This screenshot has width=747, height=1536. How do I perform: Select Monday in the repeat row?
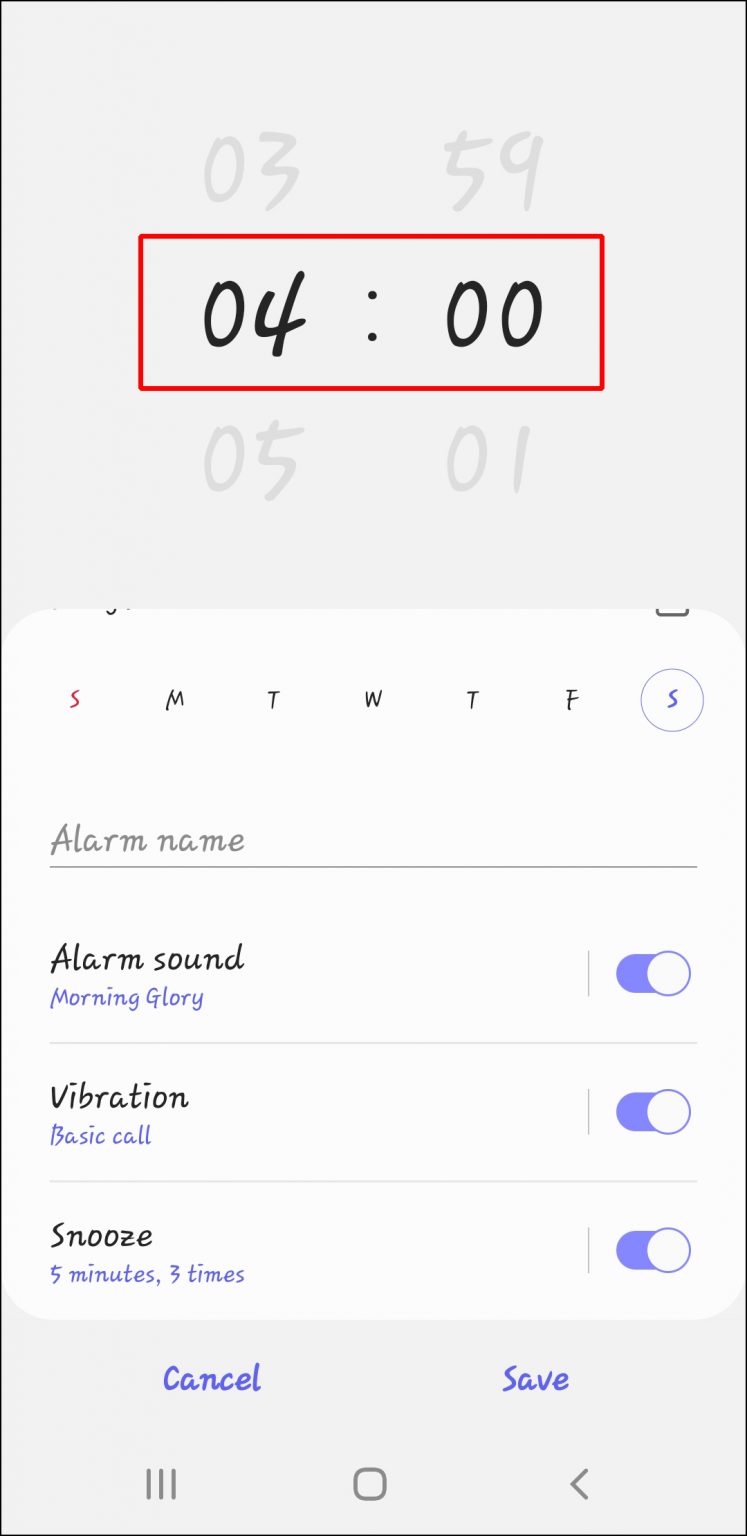[x=174, y=700]
